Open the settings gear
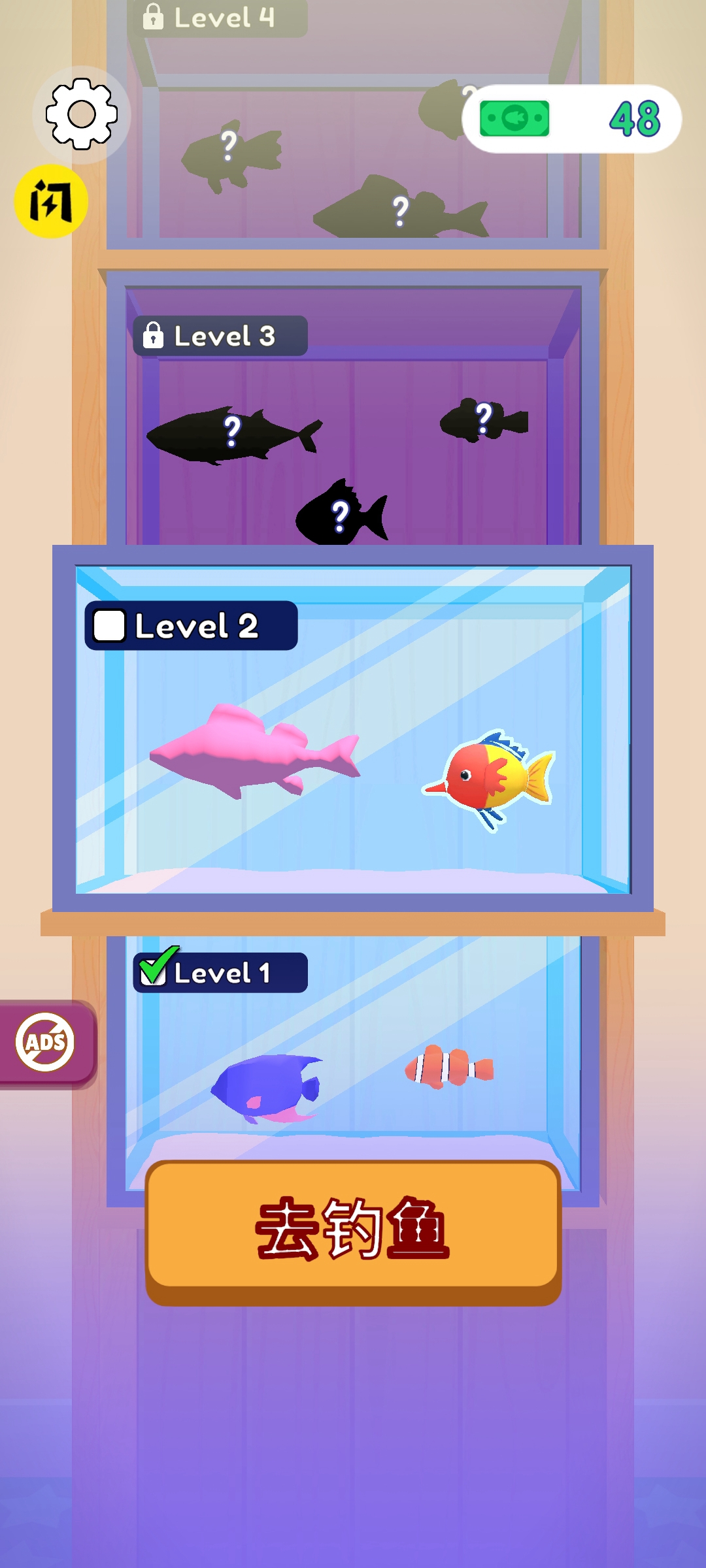706x1568 pixels. point(82,114)
